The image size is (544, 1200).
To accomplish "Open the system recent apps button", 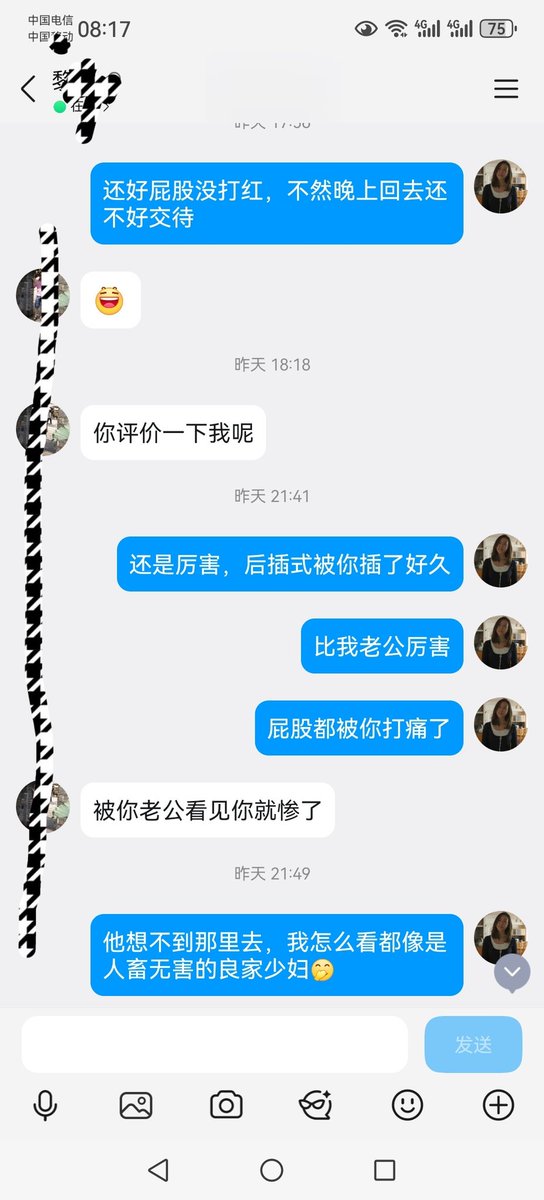I will 385,1170.
